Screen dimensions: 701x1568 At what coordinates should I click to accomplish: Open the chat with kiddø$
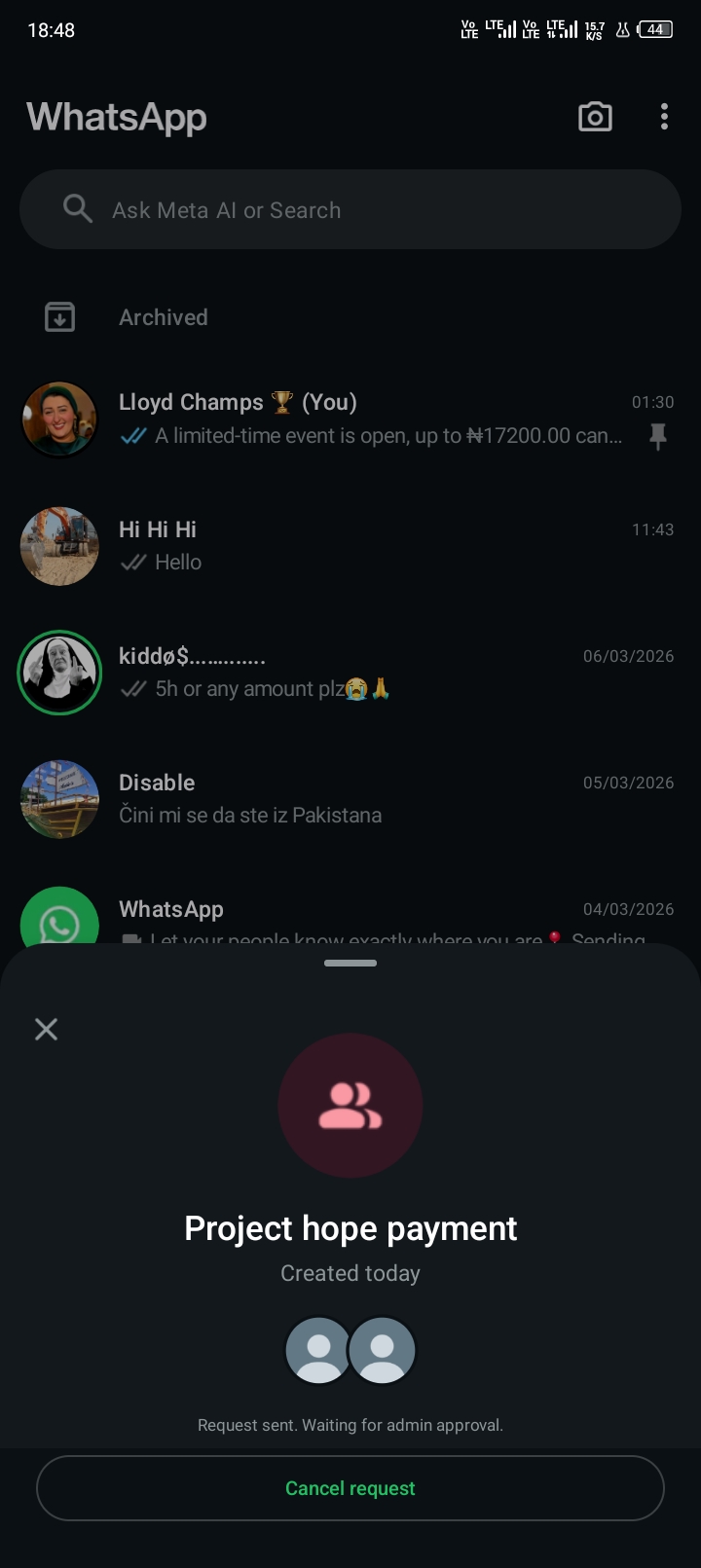[x=370, y=673]
